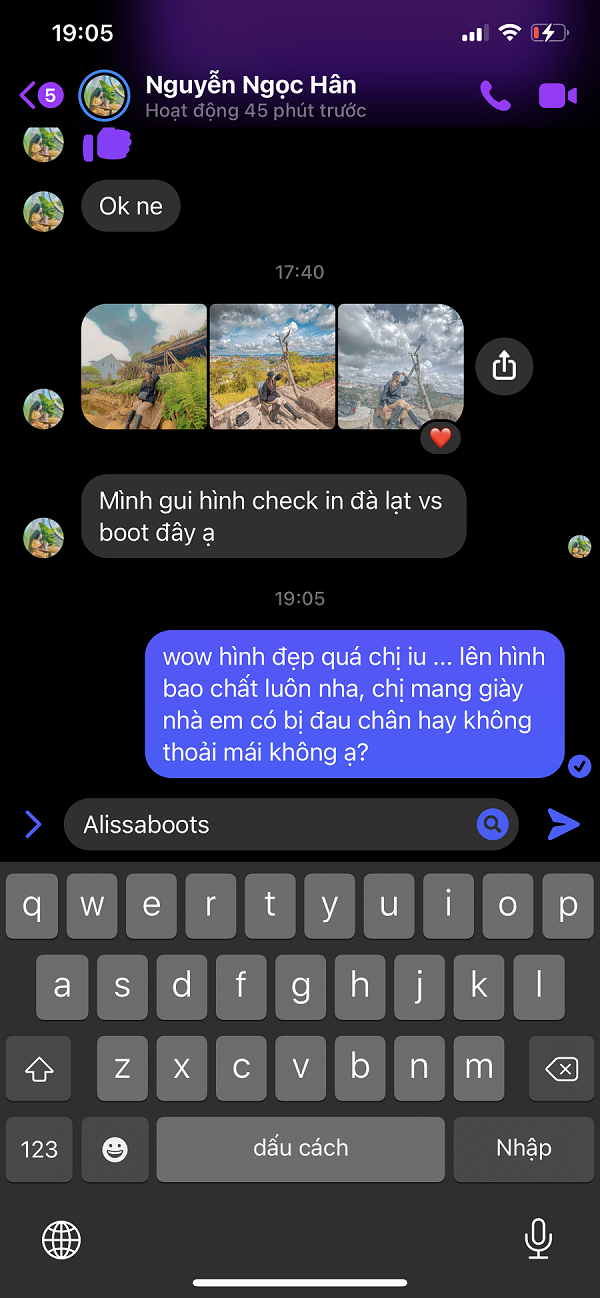Viewport: 600px width, 1298px height.
Task: Start voice dictation with the microphone
Action: (x=538, y=1240)
